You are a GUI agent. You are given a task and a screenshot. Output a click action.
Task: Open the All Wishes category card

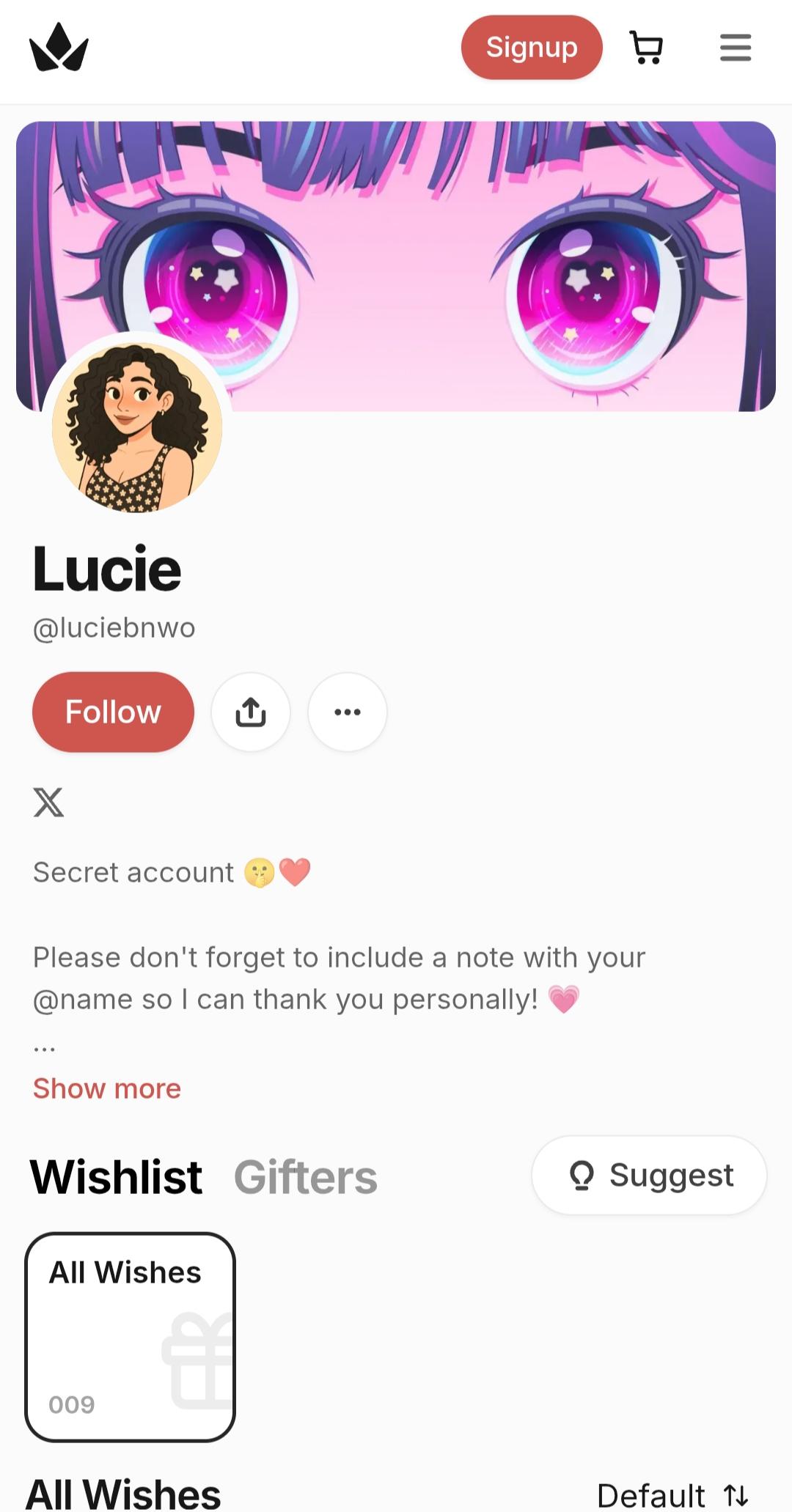click(x=131, y=1337)
